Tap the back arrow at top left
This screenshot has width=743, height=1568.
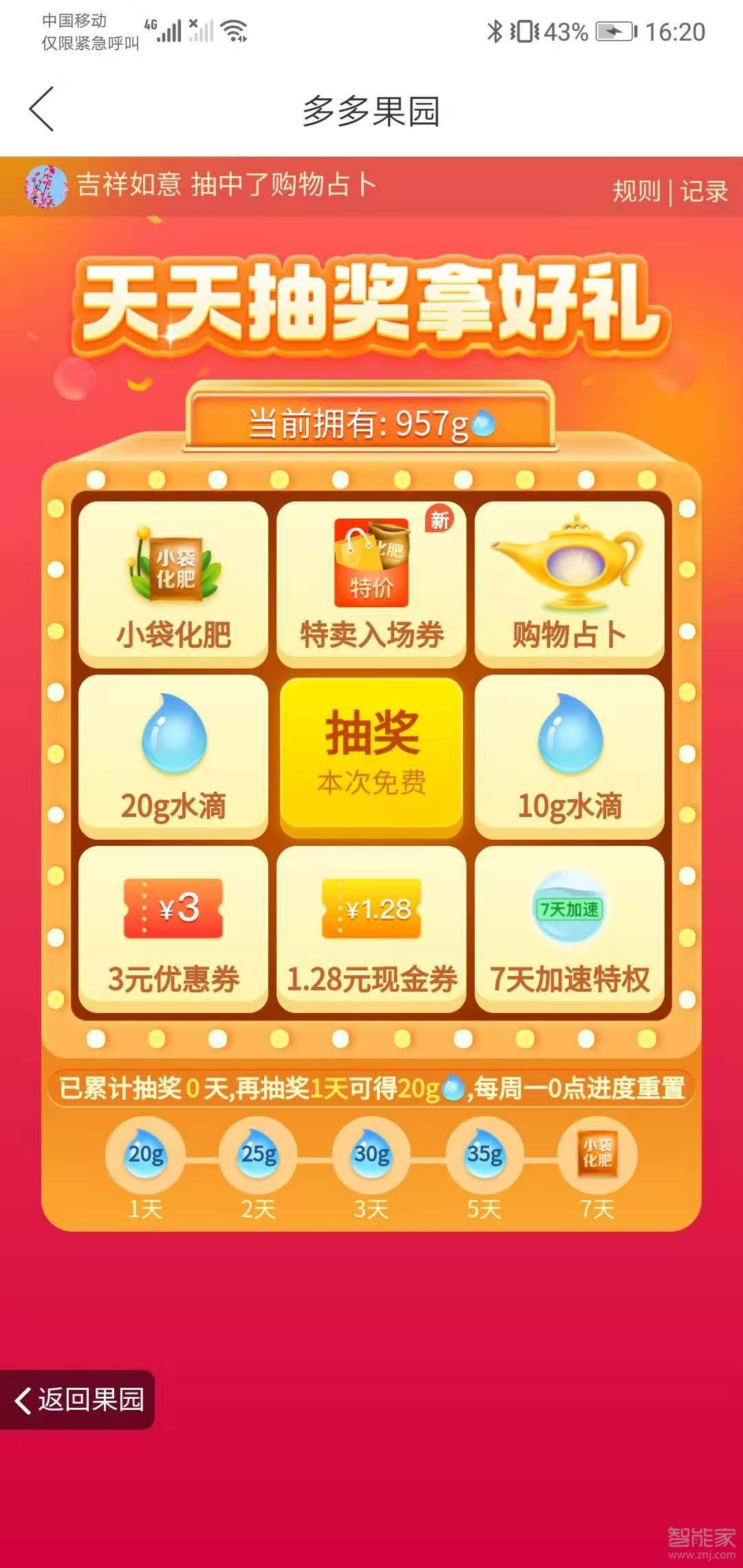[x=43, y=109]
